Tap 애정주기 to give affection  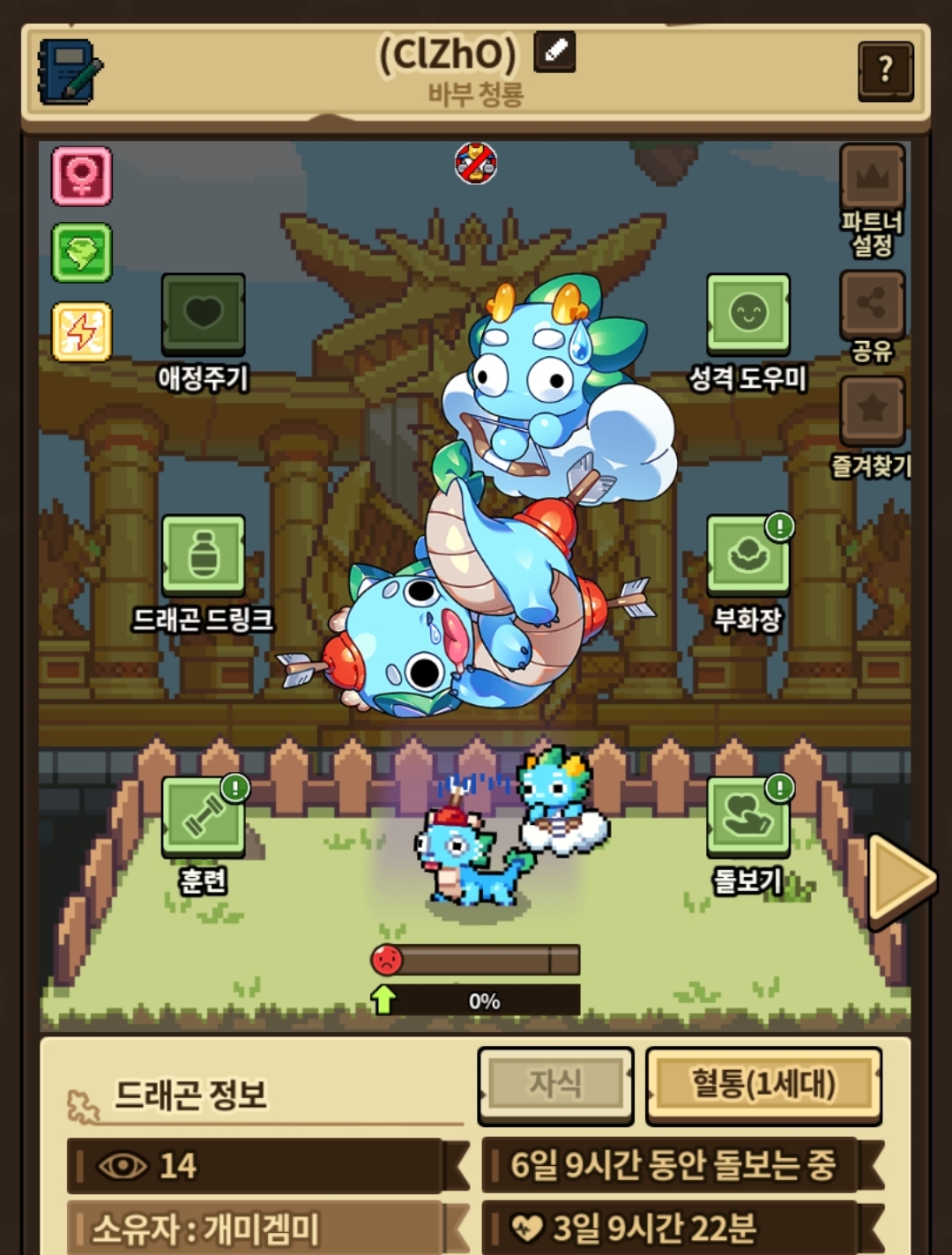(204, 332)
